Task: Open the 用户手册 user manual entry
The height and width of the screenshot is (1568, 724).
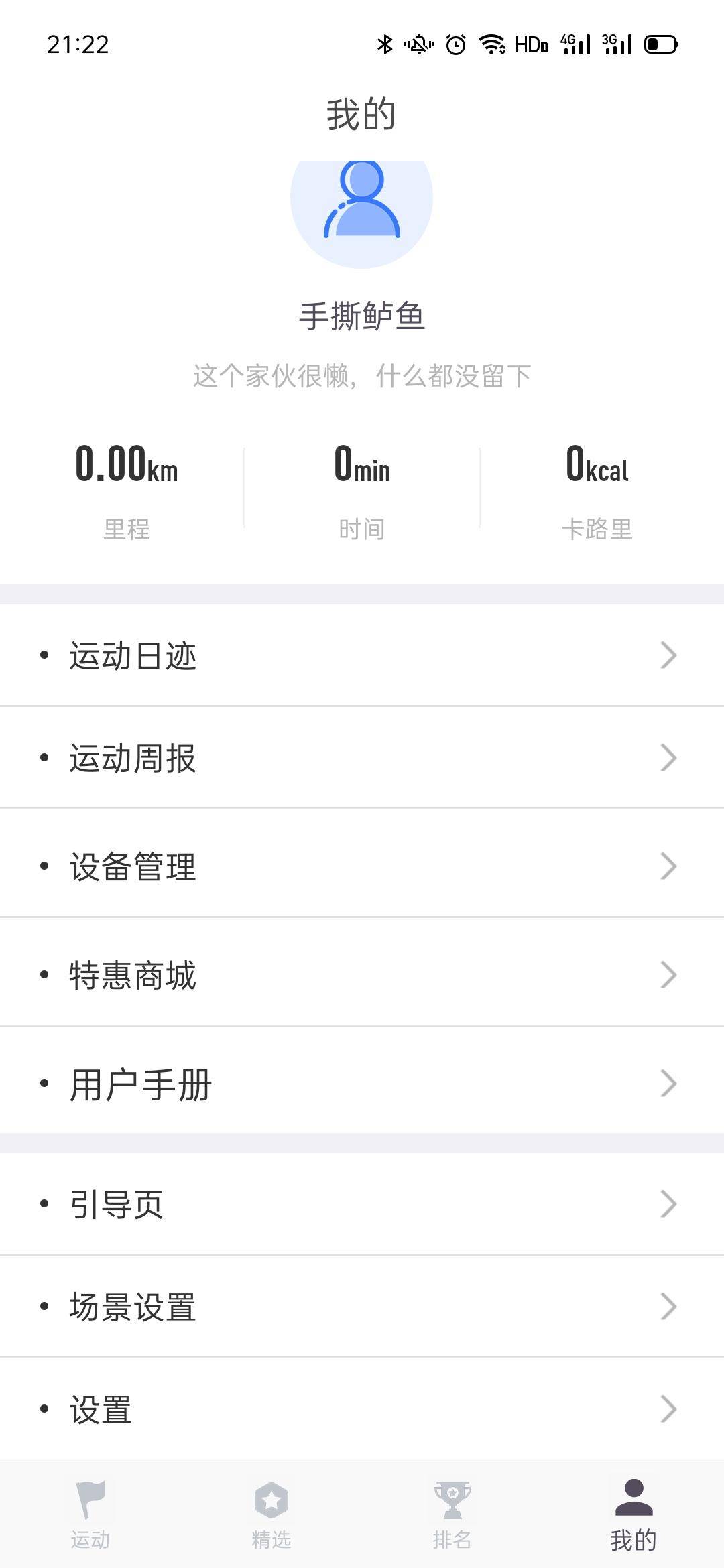Action: pos(139,1084)
